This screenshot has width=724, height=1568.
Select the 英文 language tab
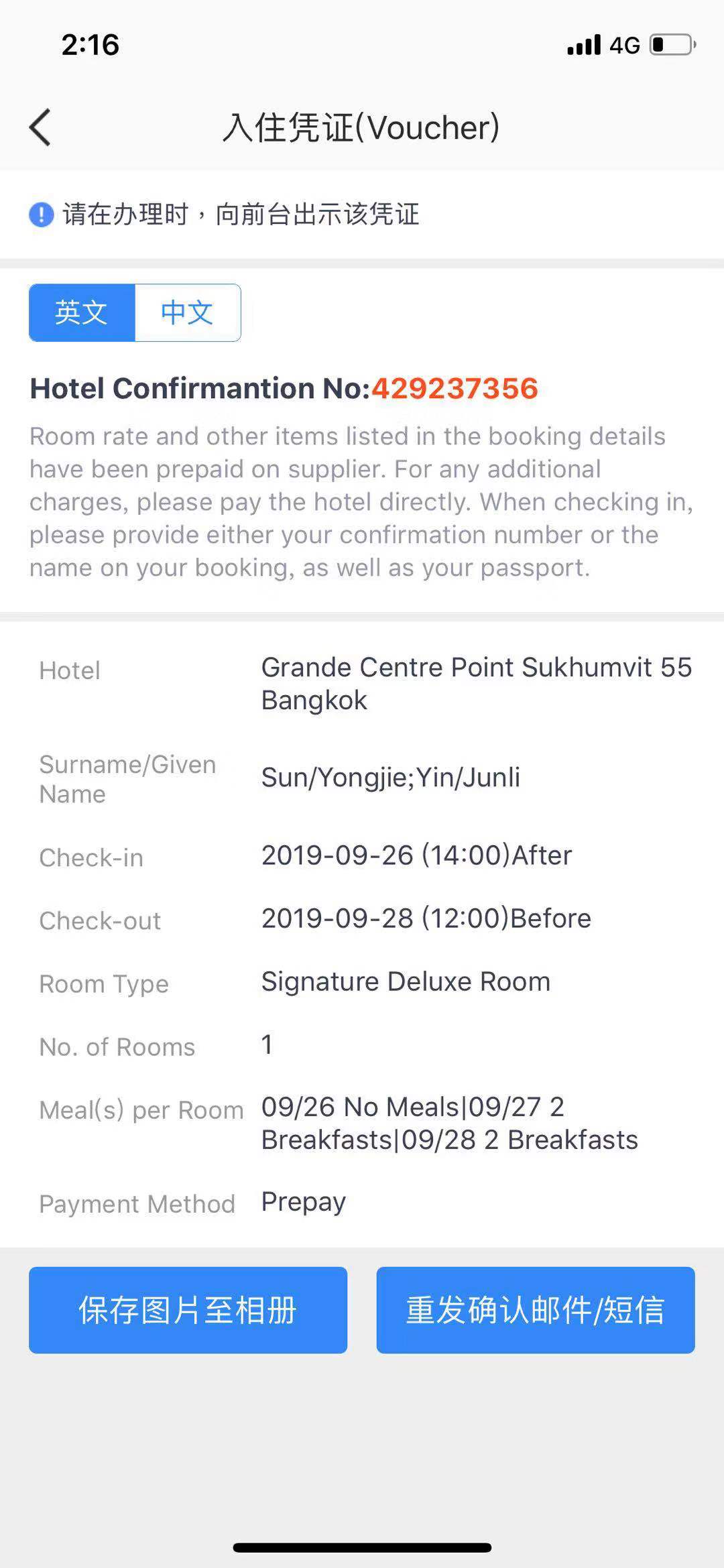(82, 312)
